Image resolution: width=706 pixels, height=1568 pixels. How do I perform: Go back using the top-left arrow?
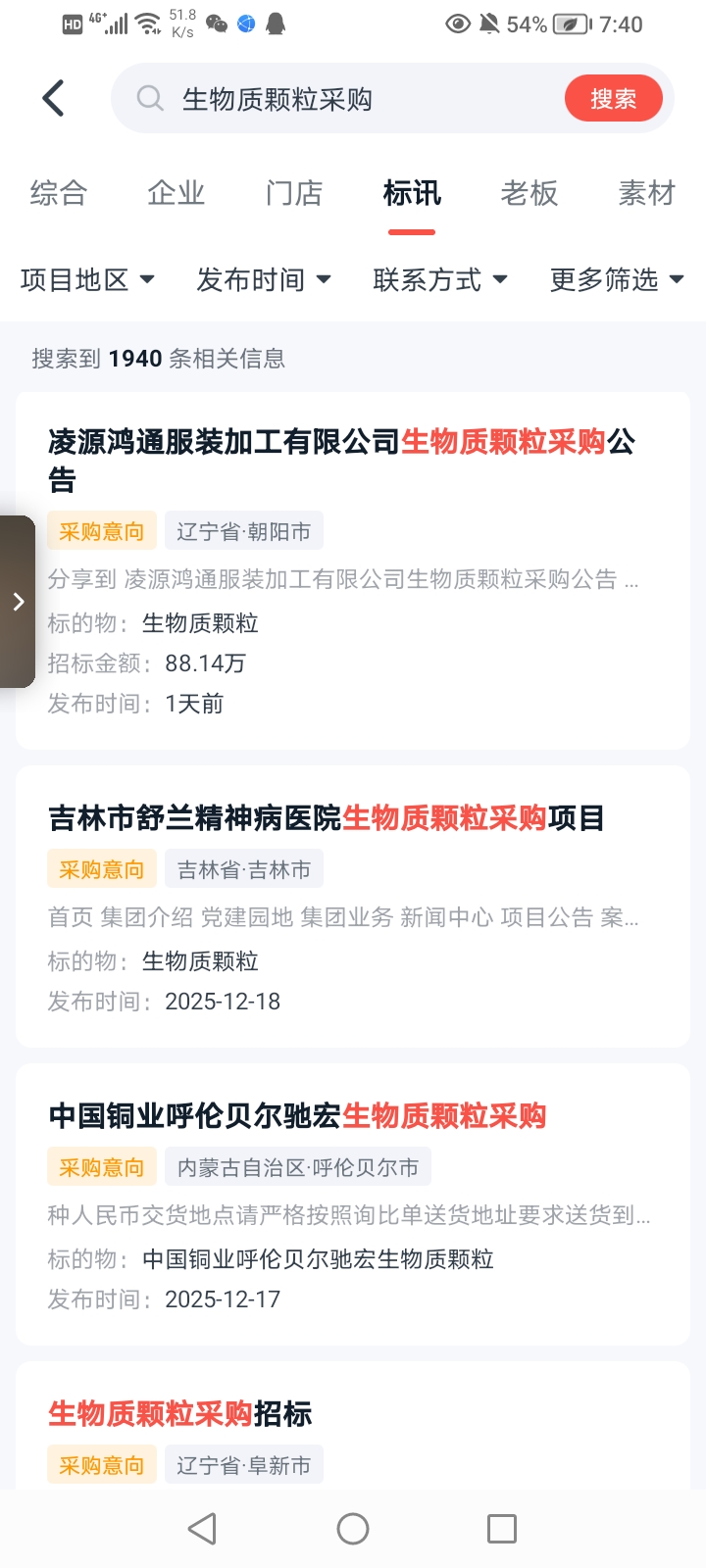[54, 98]
